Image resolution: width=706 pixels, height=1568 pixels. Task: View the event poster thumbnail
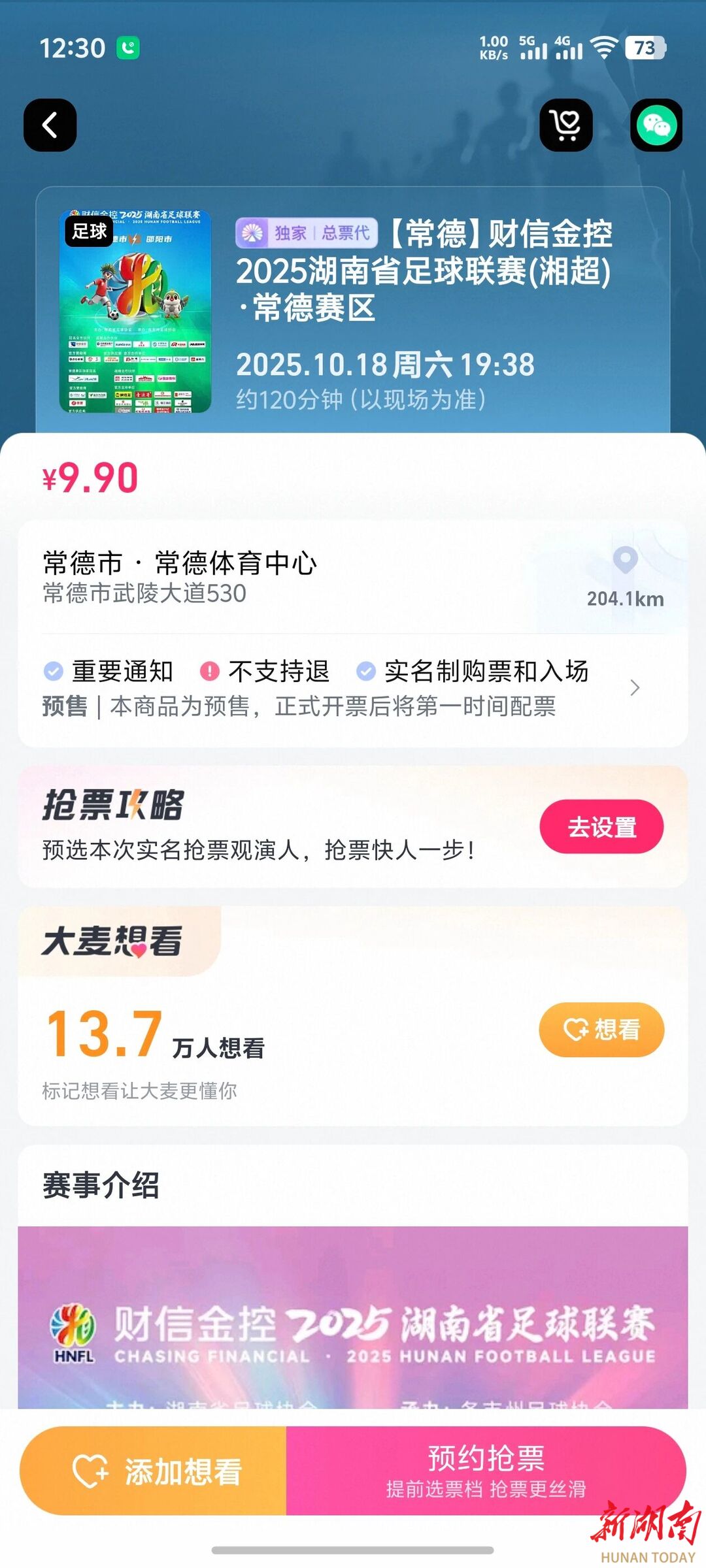135,311
